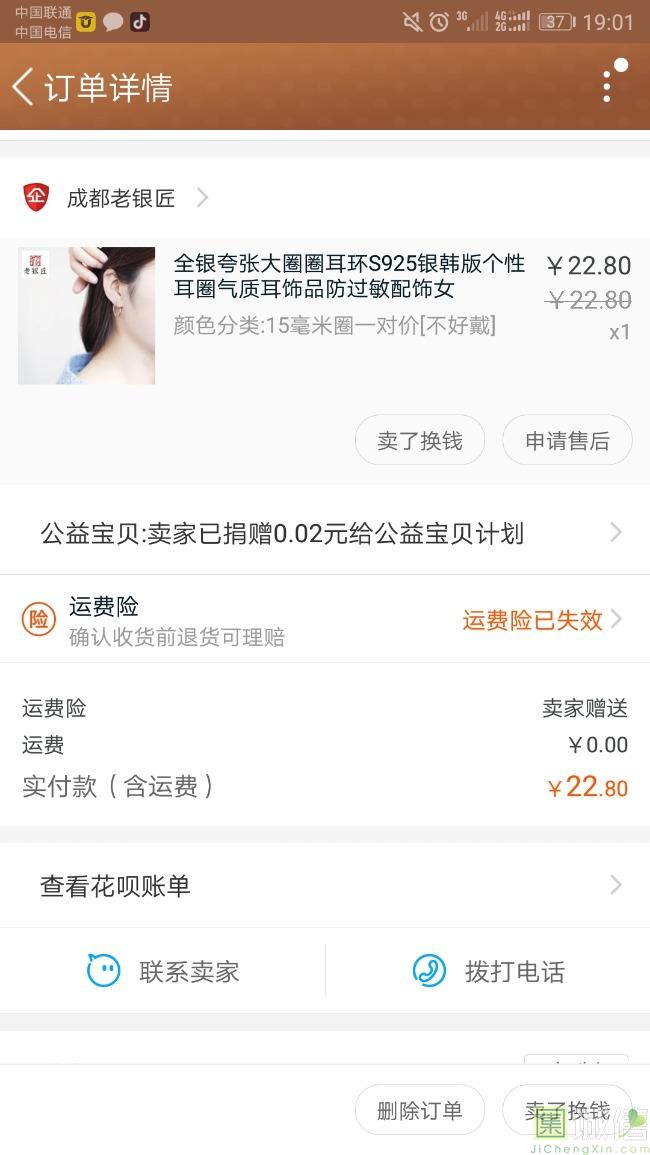The image size is (650, 1155).
Task: Tap 卖了换钱 under the product
Action: (419, 441)
